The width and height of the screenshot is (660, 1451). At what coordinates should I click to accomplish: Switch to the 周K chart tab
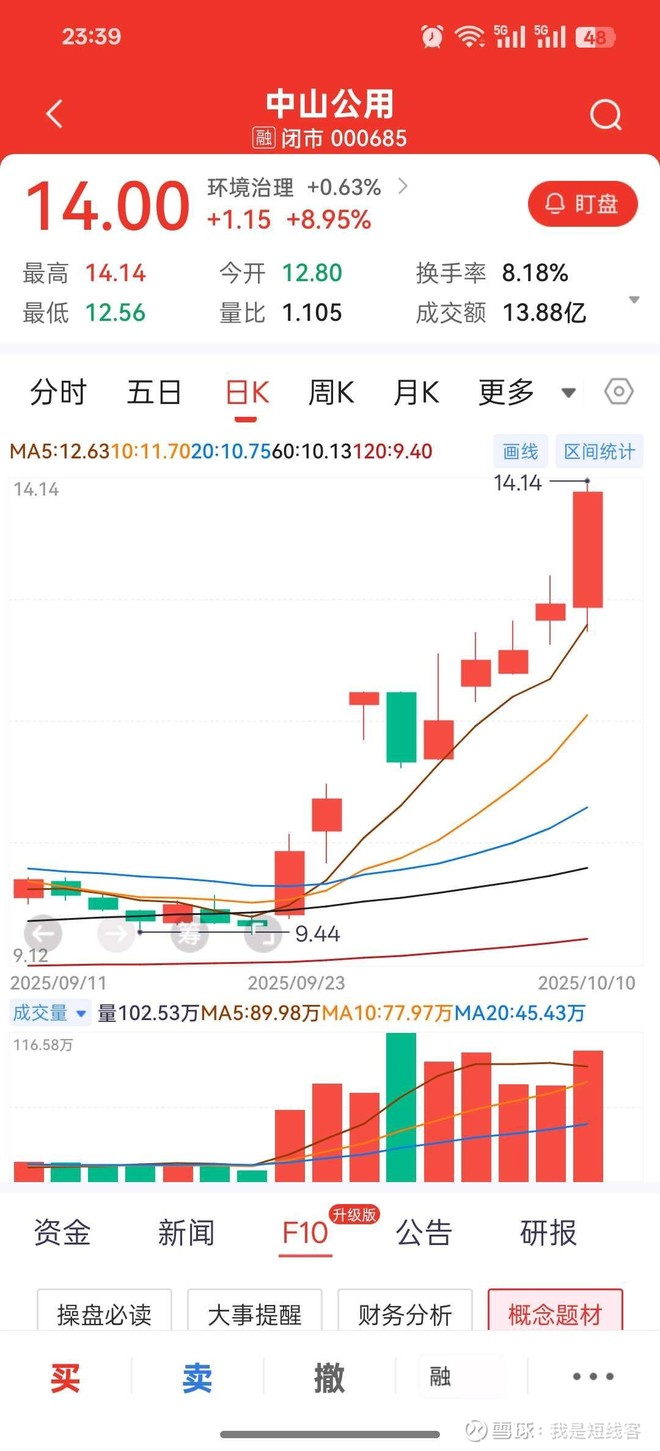(331, 393)
